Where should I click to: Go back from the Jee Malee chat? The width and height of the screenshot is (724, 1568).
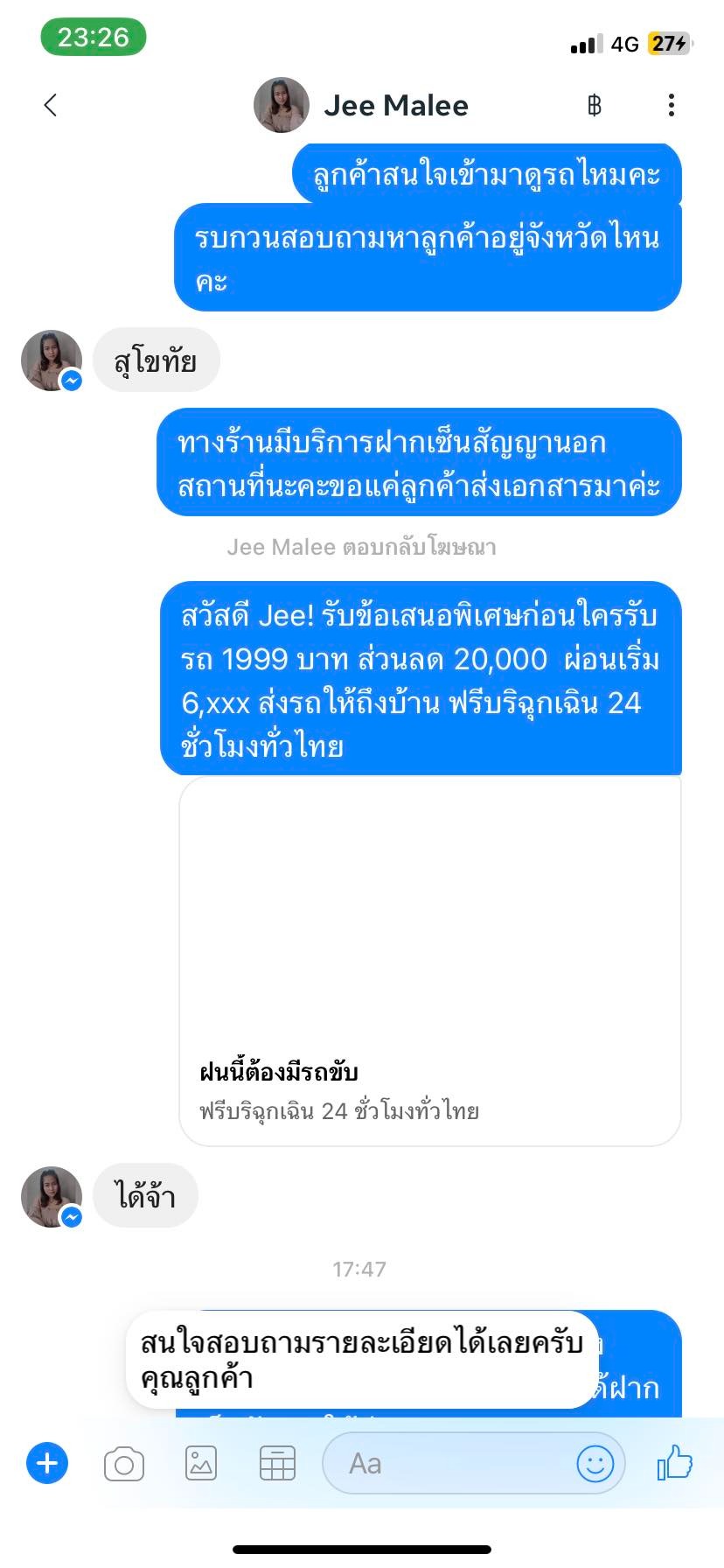(x=51, y=106)
